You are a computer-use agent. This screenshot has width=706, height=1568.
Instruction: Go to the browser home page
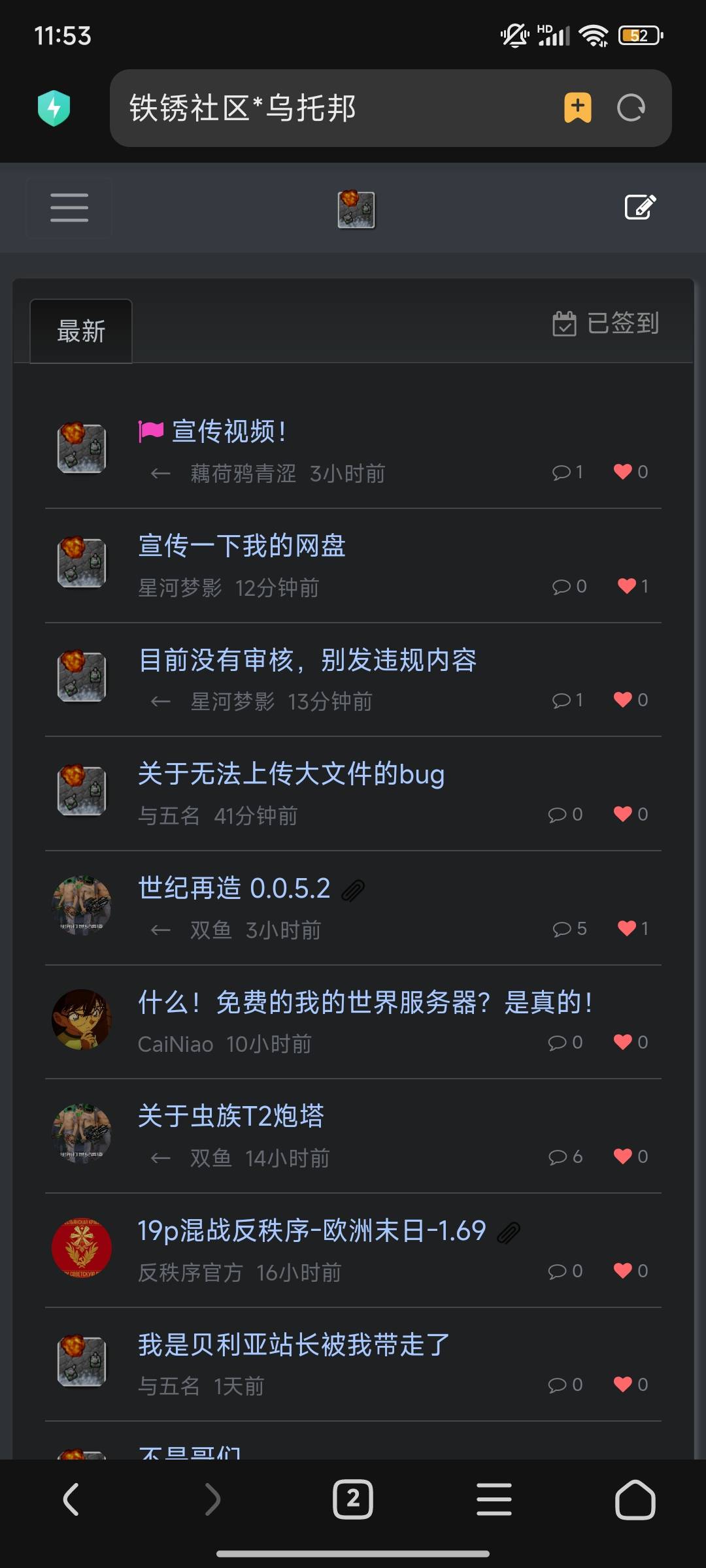[x=635, y=1499]
